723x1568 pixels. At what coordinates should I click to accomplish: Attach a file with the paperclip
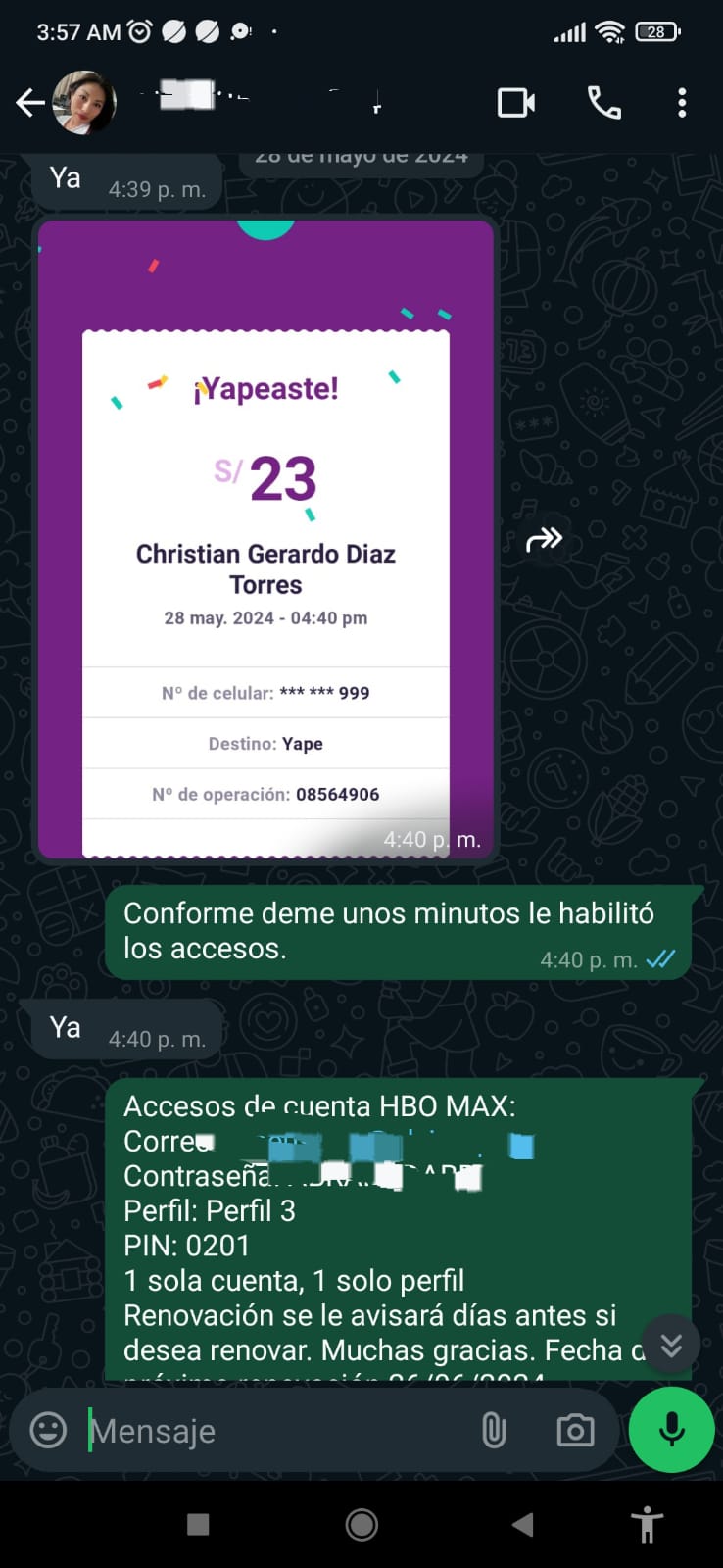coord(494,1431)
